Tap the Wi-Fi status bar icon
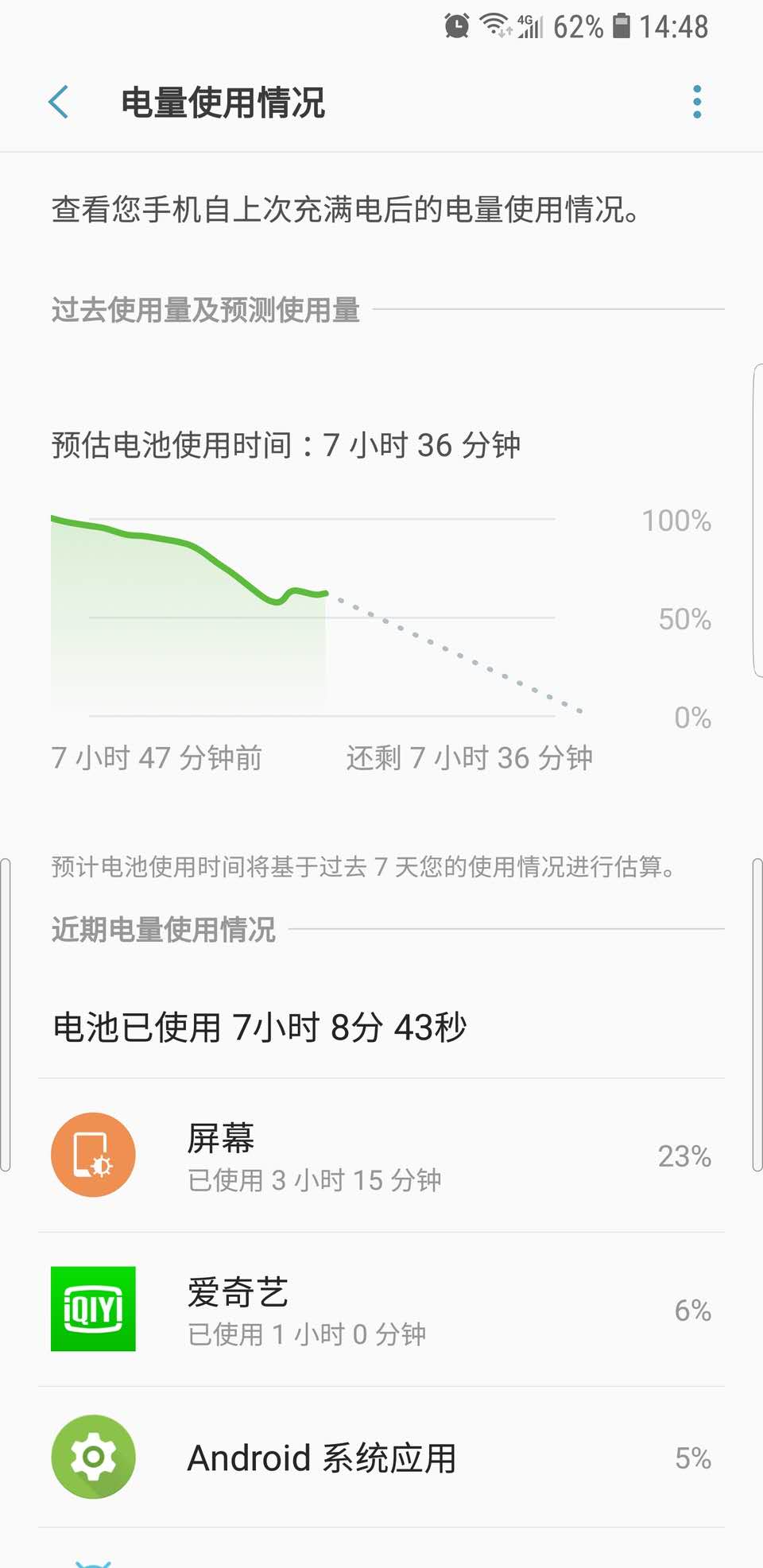 coord(494,26)
